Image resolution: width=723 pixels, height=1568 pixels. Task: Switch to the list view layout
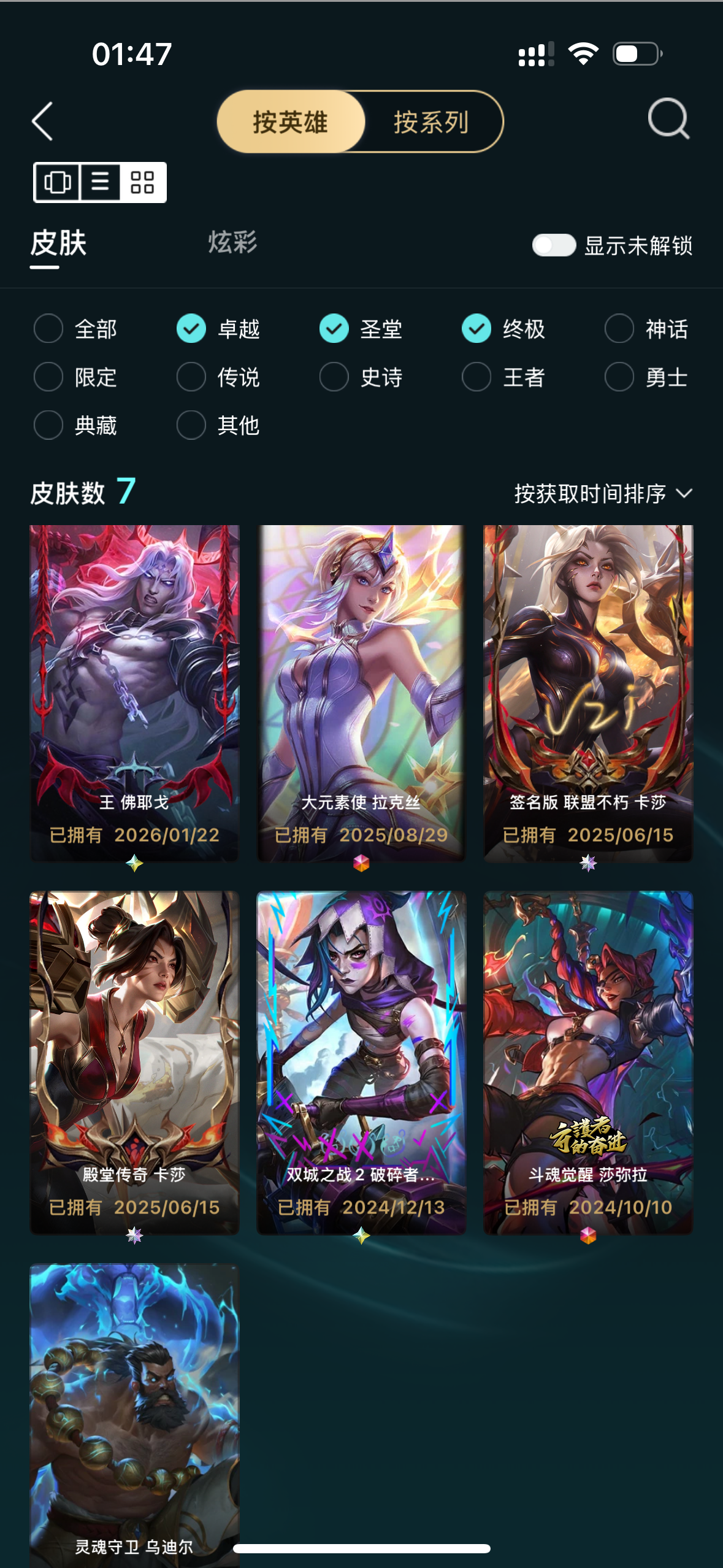(100, 182)
